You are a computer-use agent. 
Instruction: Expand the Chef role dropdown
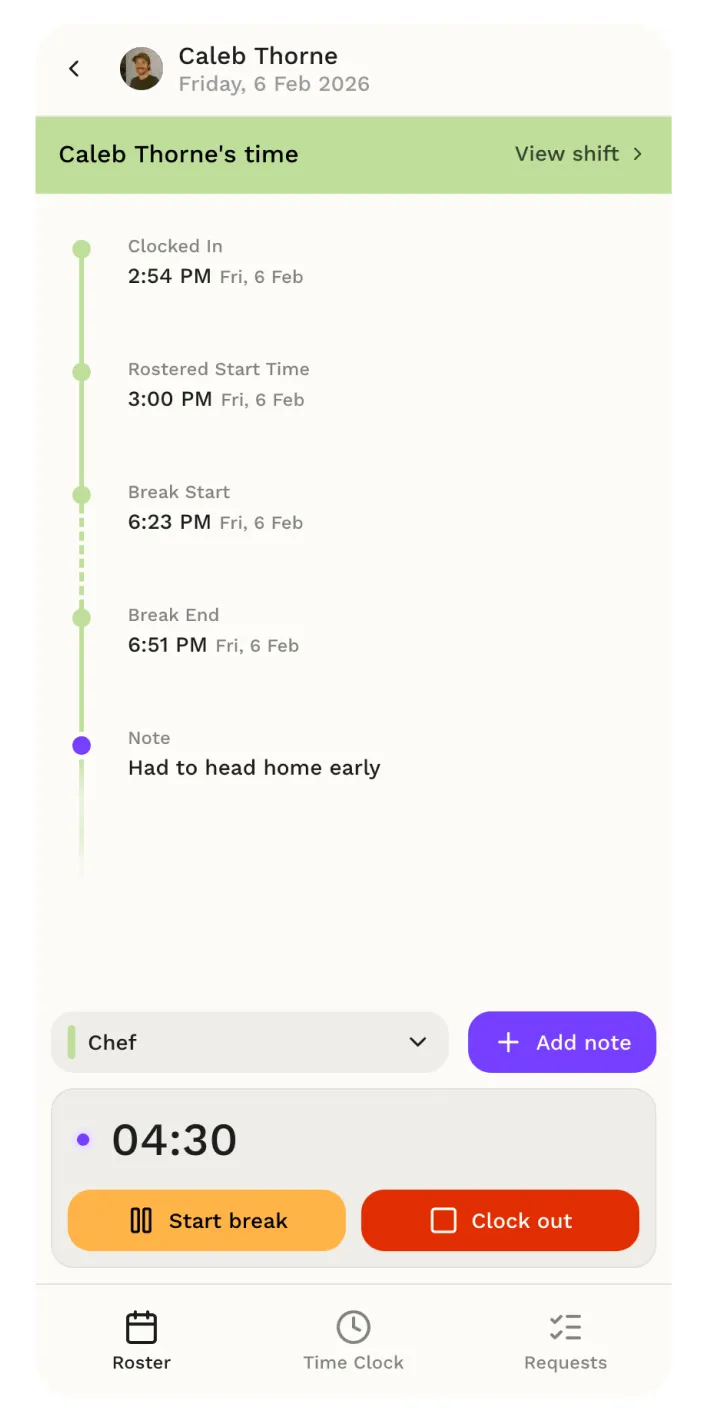[x=249, y=1042]
